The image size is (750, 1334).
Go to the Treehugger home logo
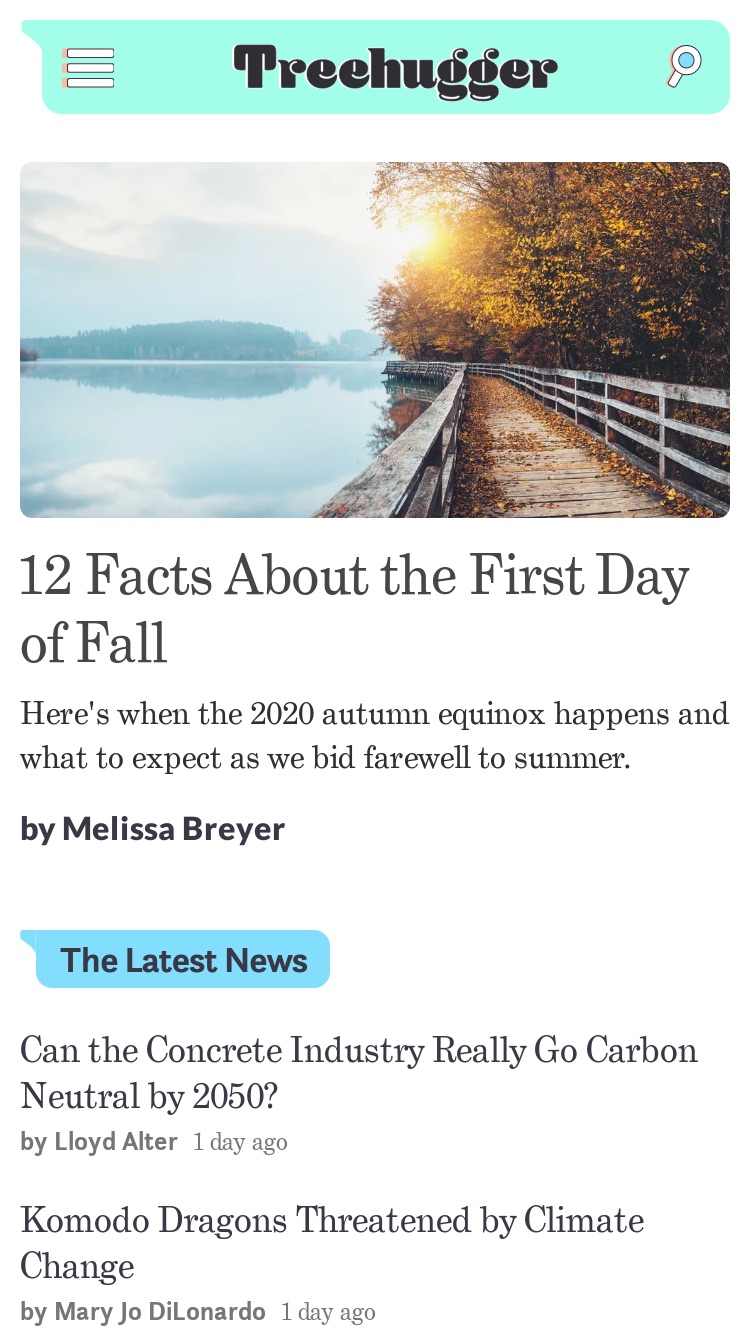click(395, 69)
